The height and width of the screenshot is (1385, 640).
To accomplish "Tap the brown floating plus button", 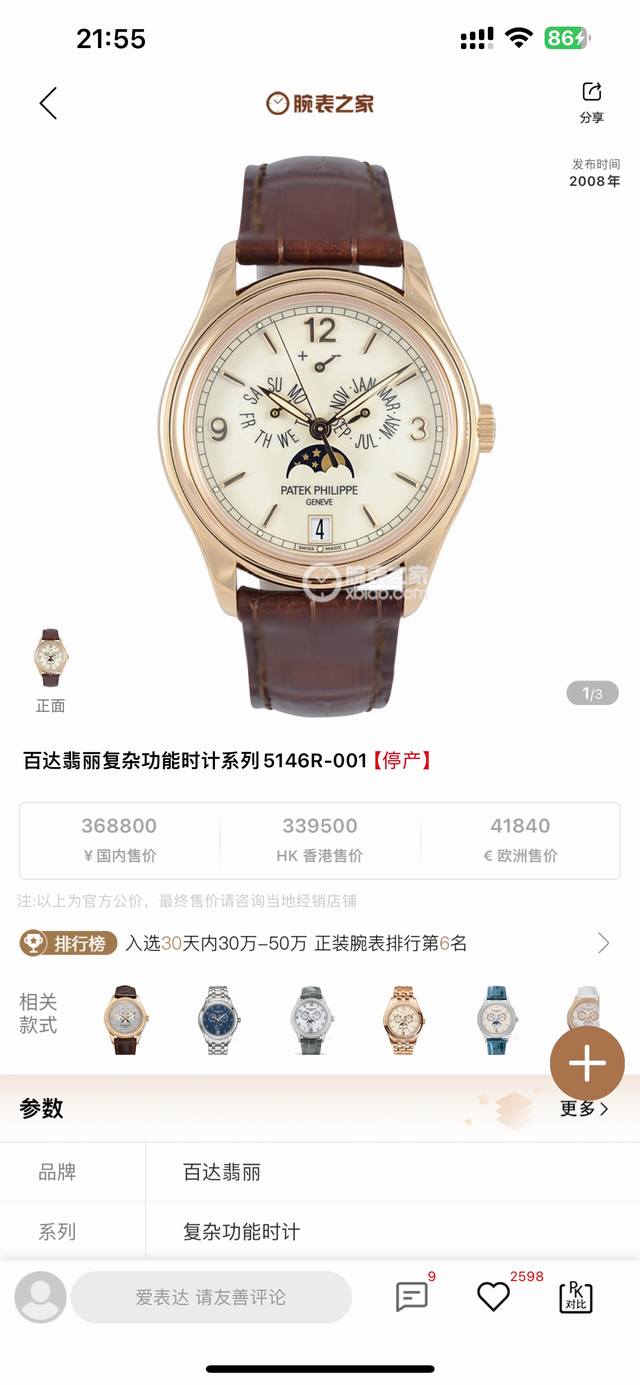I will pos(587,1064).
